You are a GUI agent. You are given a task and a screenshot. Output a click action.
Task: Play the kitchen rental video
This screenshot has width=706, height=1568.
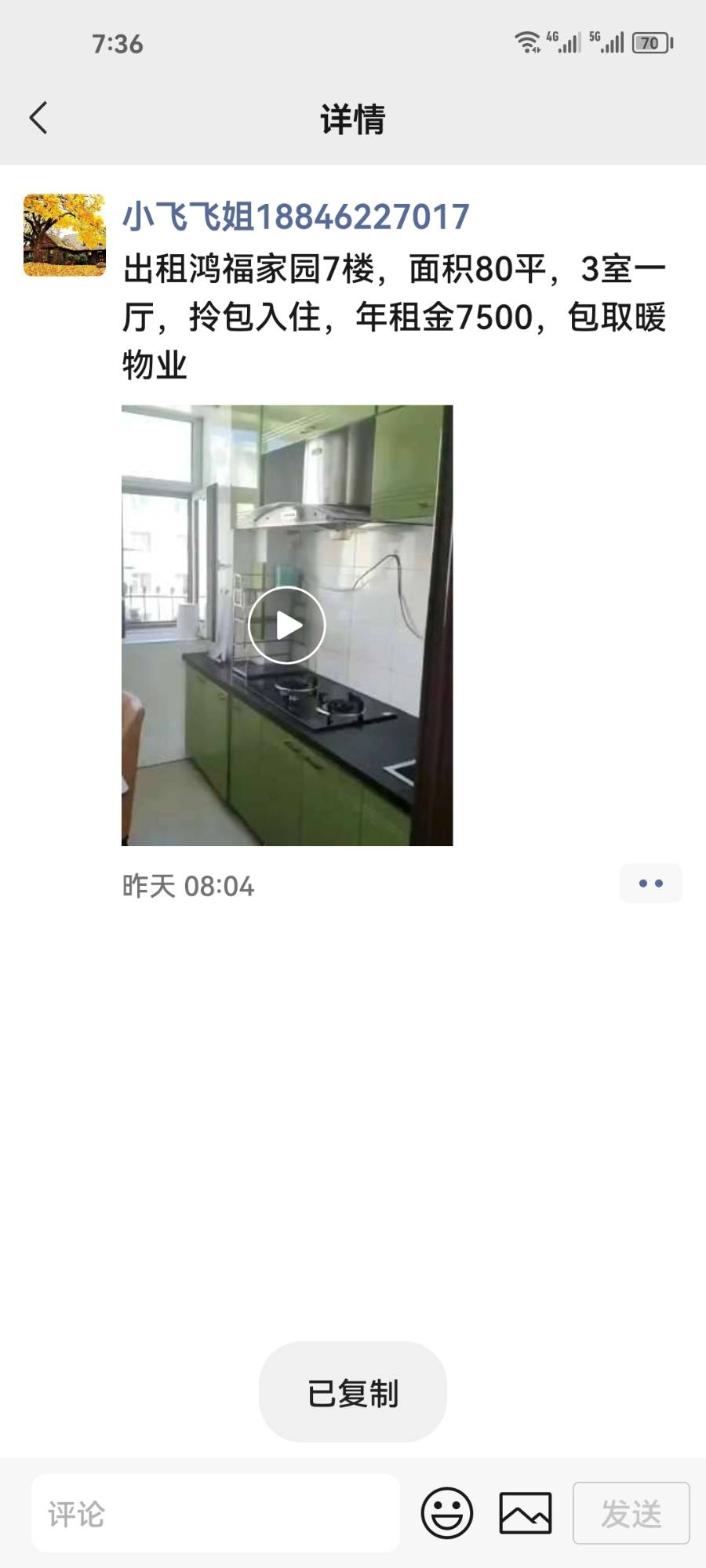[x=287, y=625]
